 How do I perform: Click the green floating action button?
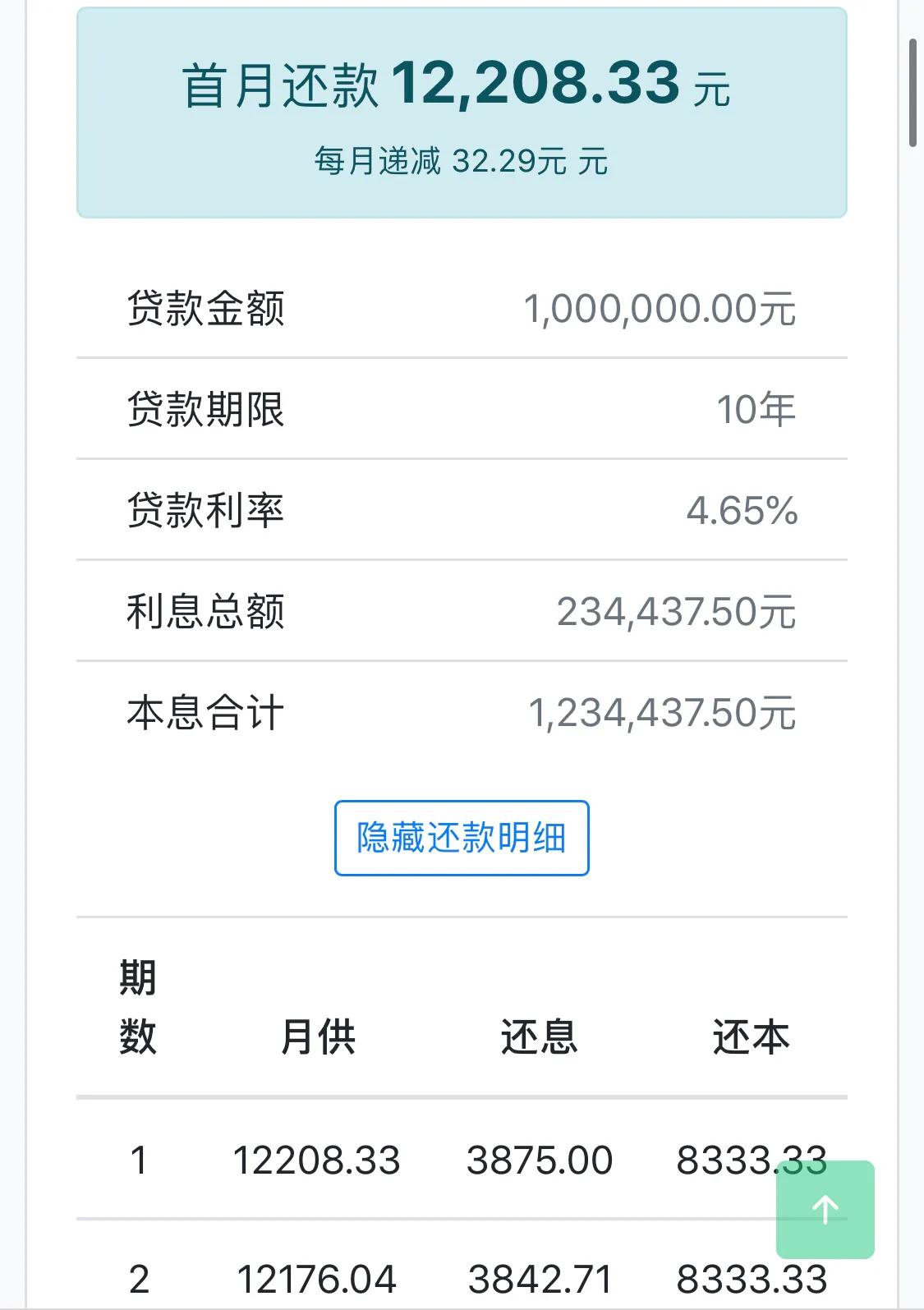pos(825,1207)
